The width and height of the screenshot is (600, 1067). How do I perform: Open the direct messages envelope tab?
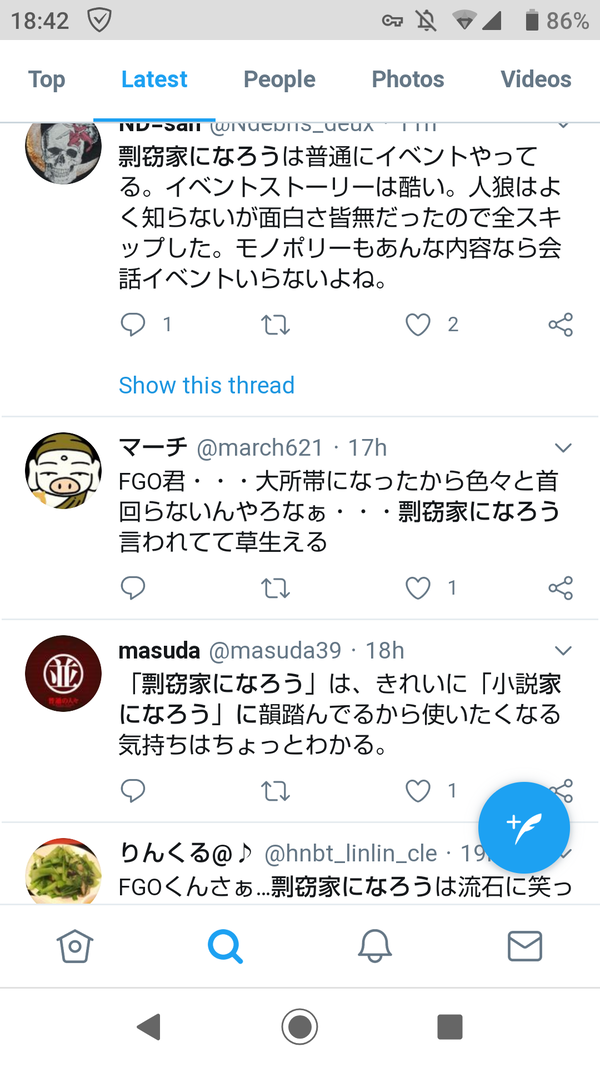pos(524,946)
